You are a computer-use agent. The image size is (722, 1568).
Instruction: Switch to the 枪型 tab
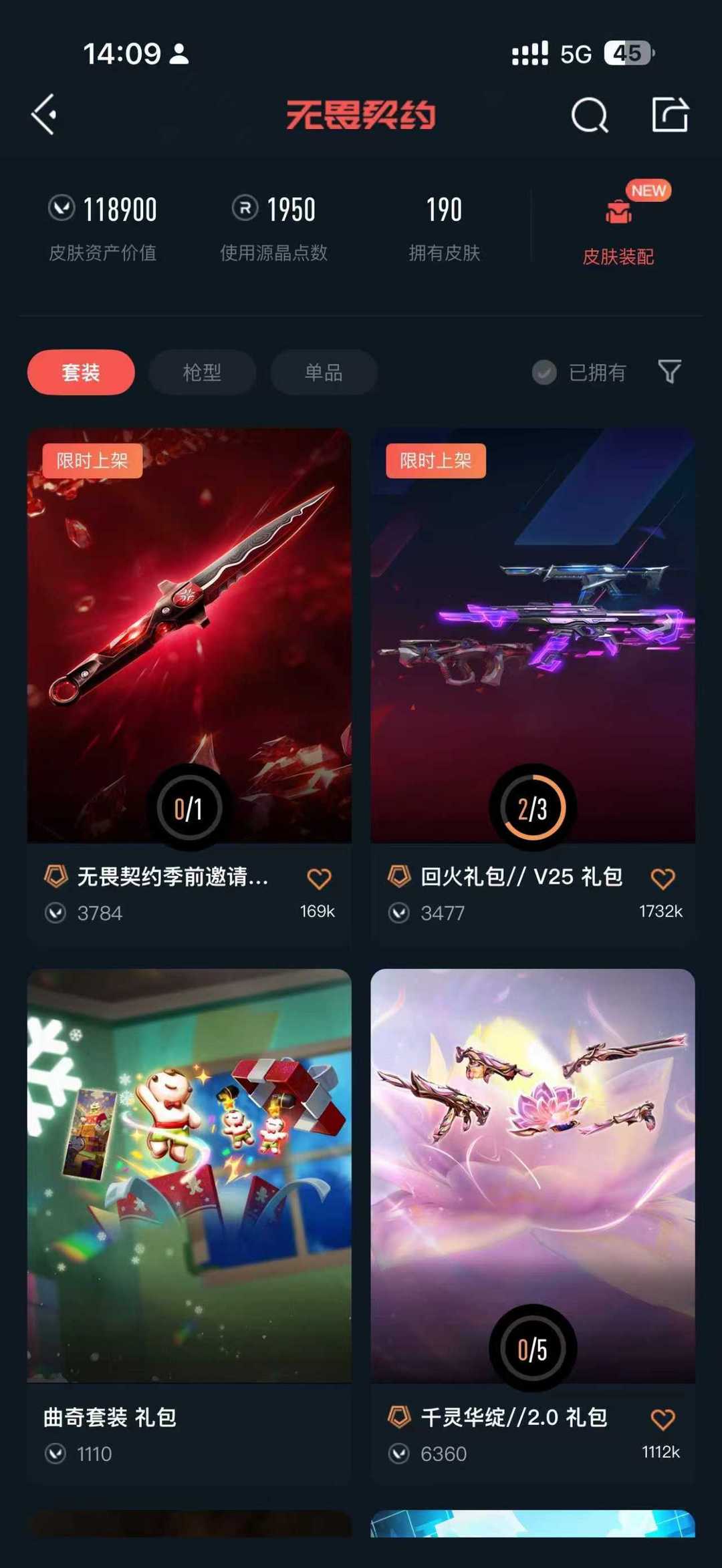coord(202,372)
